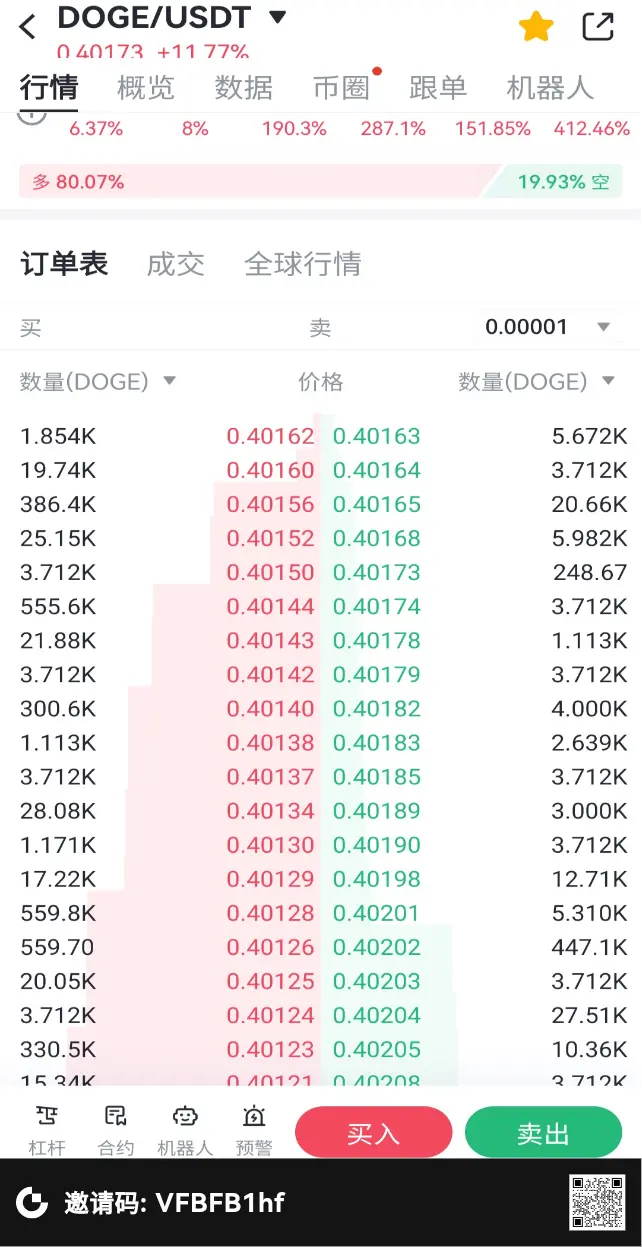Switch to the 数据 tab

coord(244,88)
